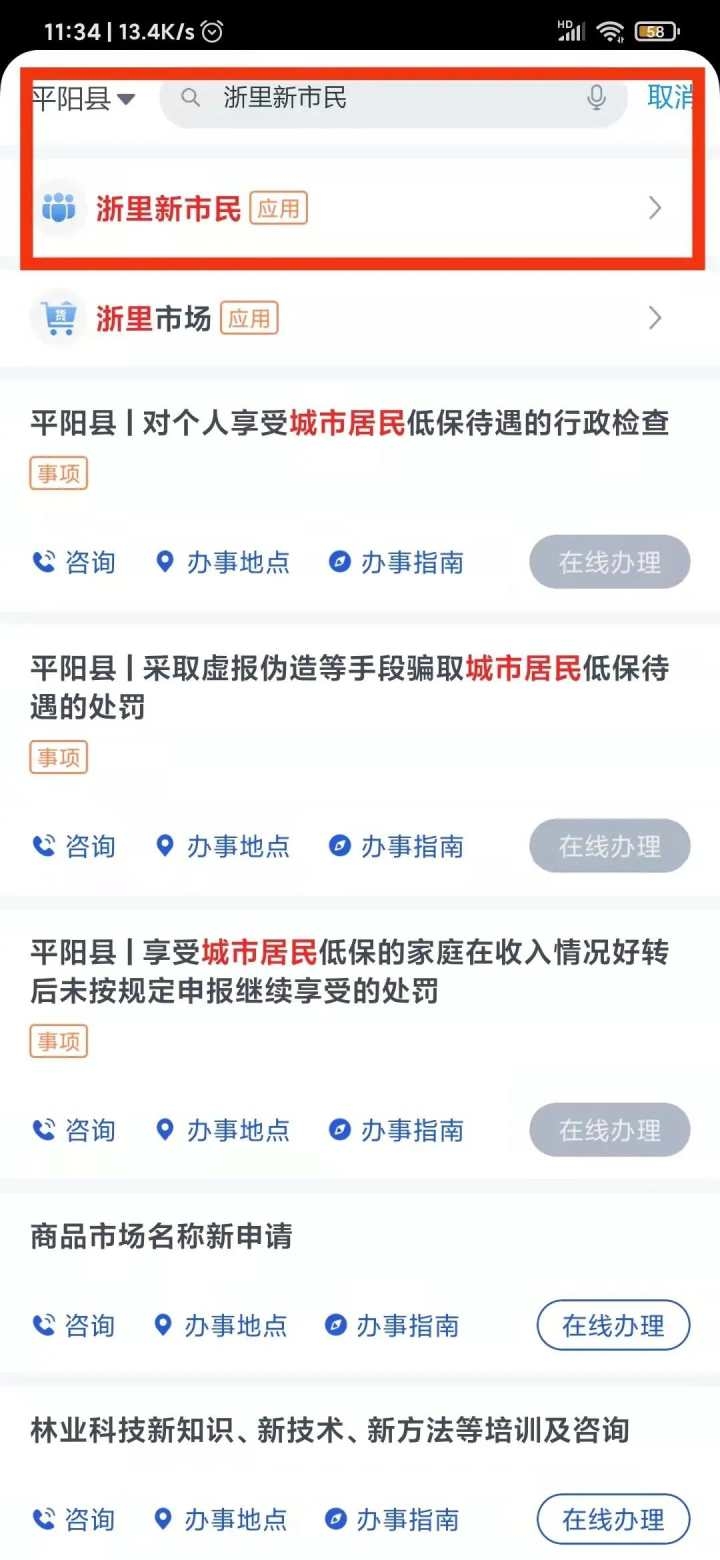Tap 在线办理 for 林业科技培训及咨询

613,1520
